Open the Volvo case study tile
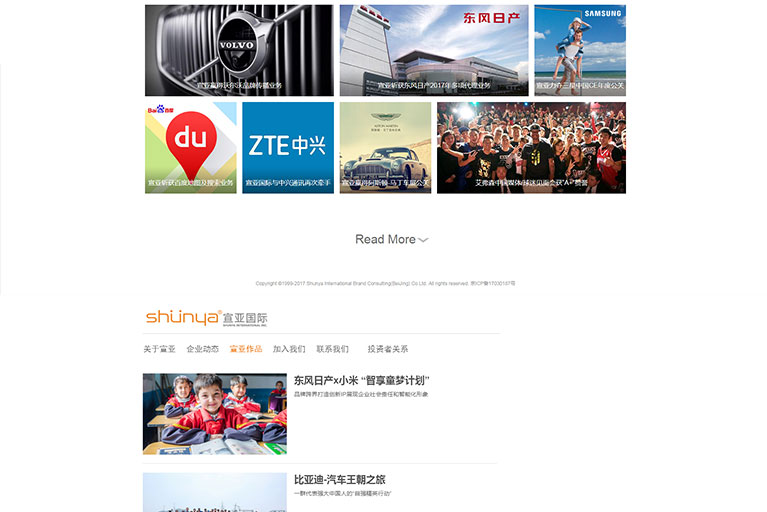The height and width of the screenshot is (512, 767). pyautogui.click(x=237, y=50)
